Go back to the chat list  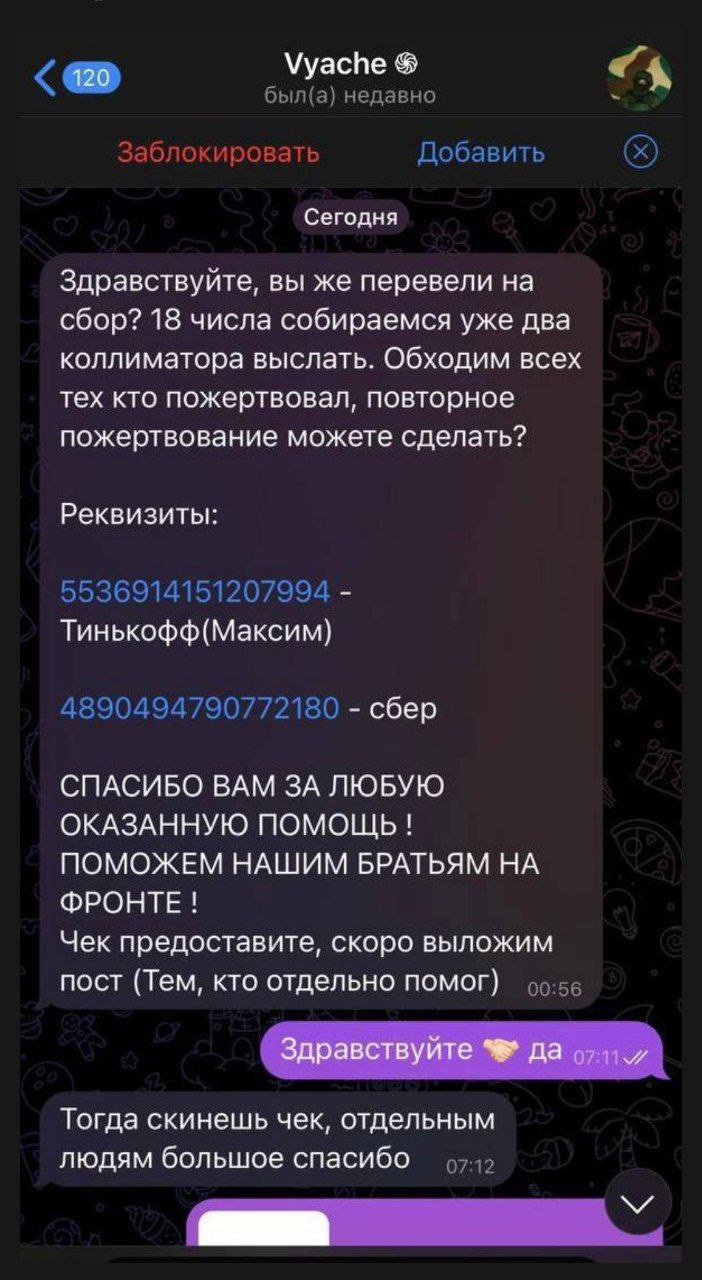click(75, 77)
